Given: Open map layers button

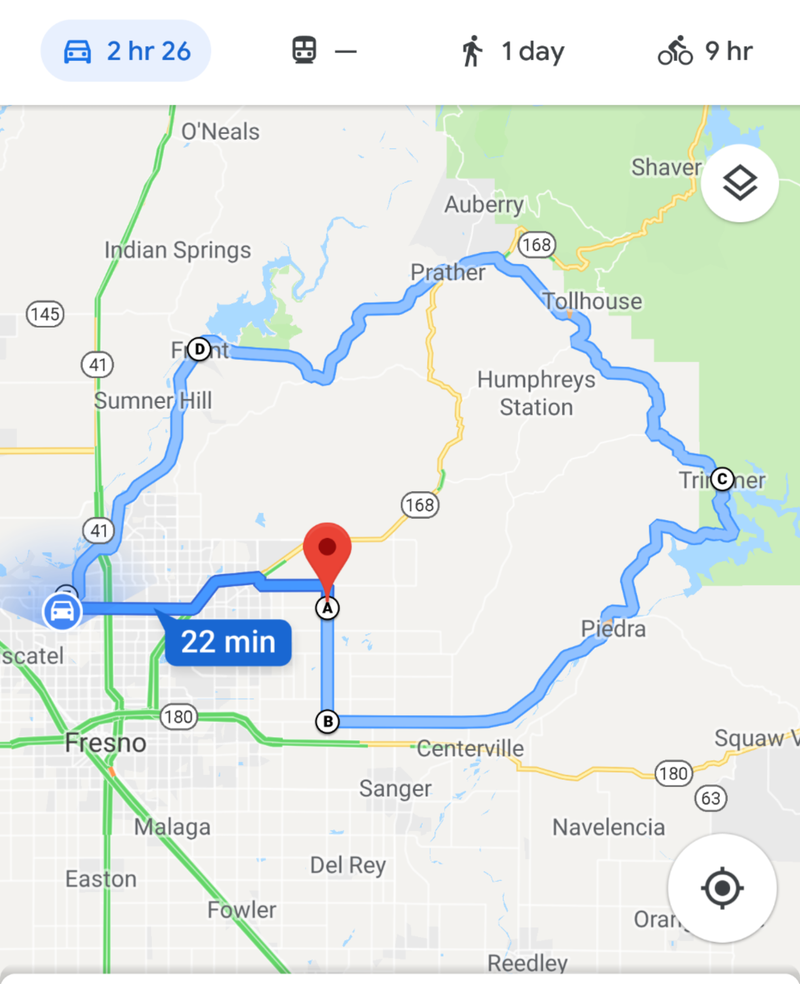Looking at the screenshot, I should coord(740,184).
